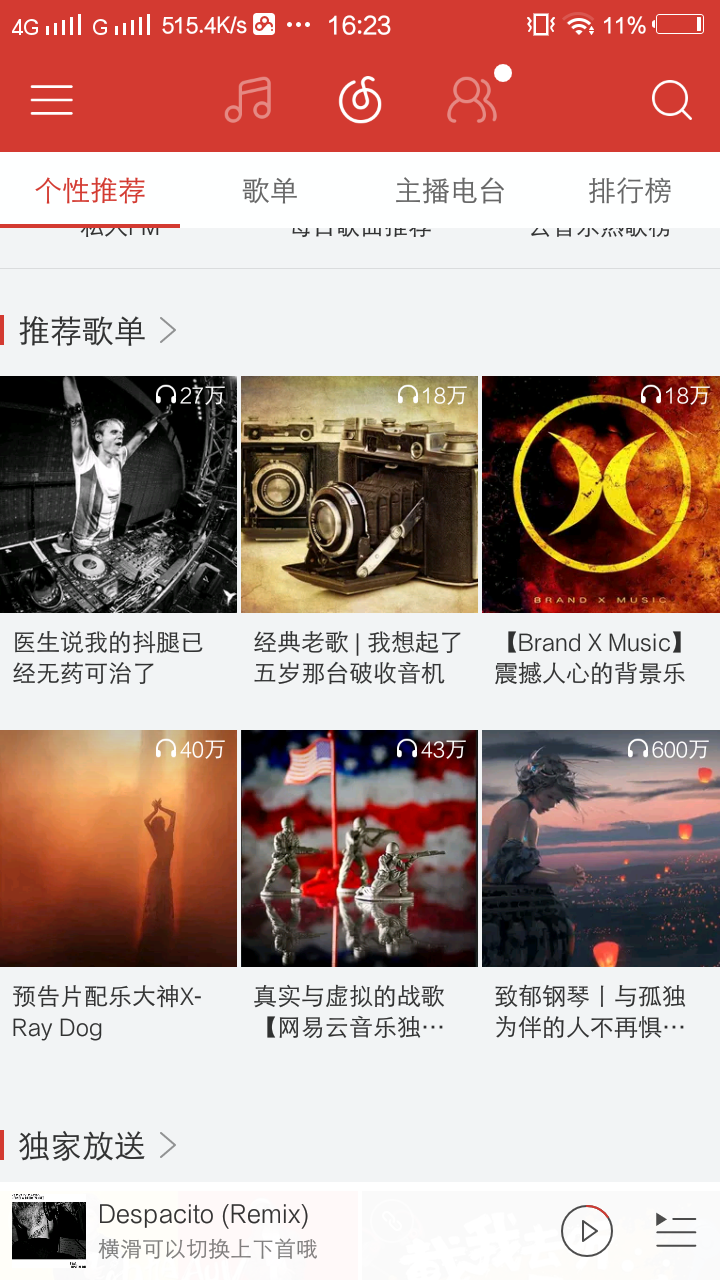Switch to the 歌单 tab
The height and width of the screenshot is (1280, 720).
(x=269, y=192)
